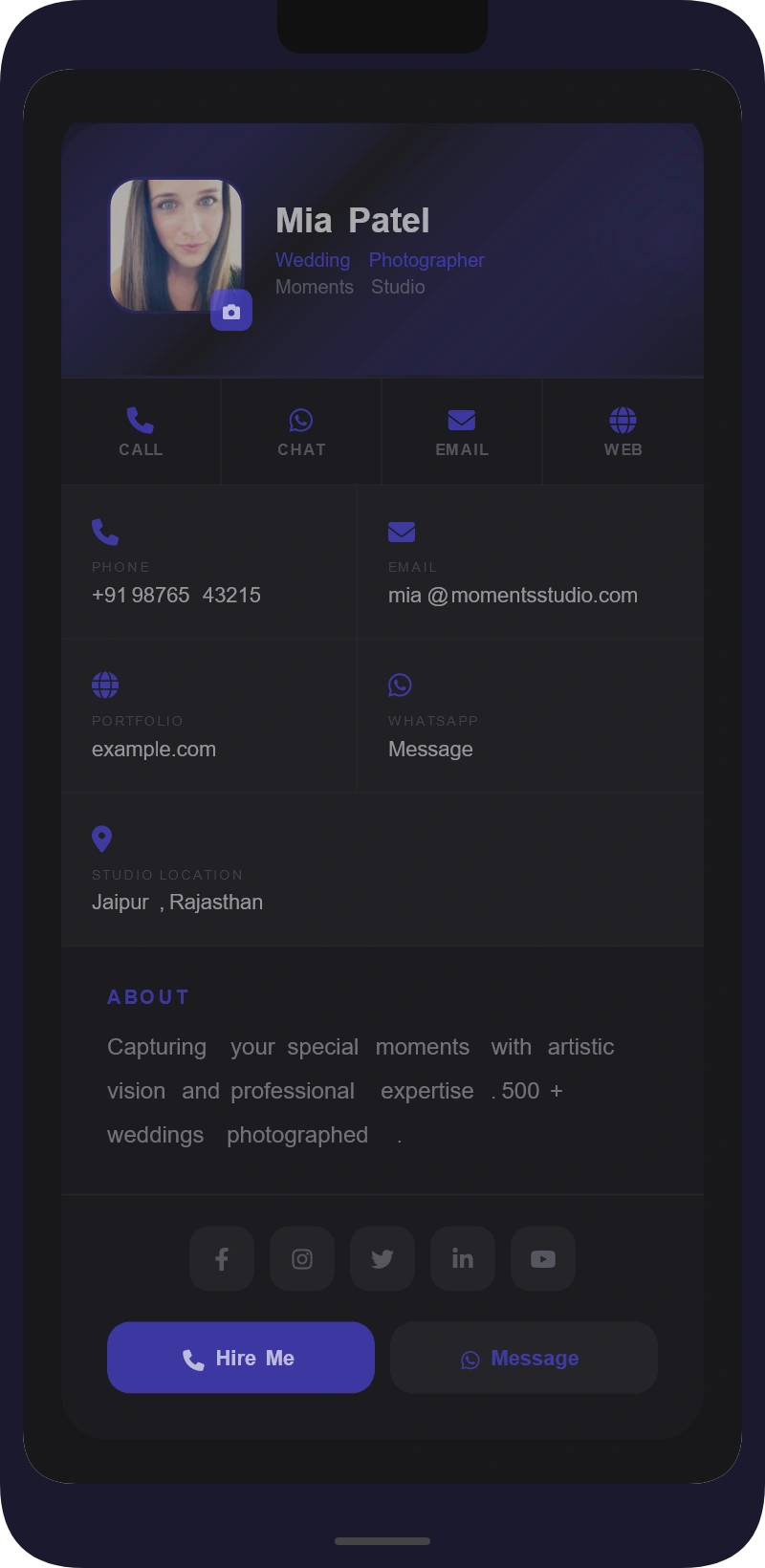
Task: Visit the Facebook profile
Action: pos(222,1259)
